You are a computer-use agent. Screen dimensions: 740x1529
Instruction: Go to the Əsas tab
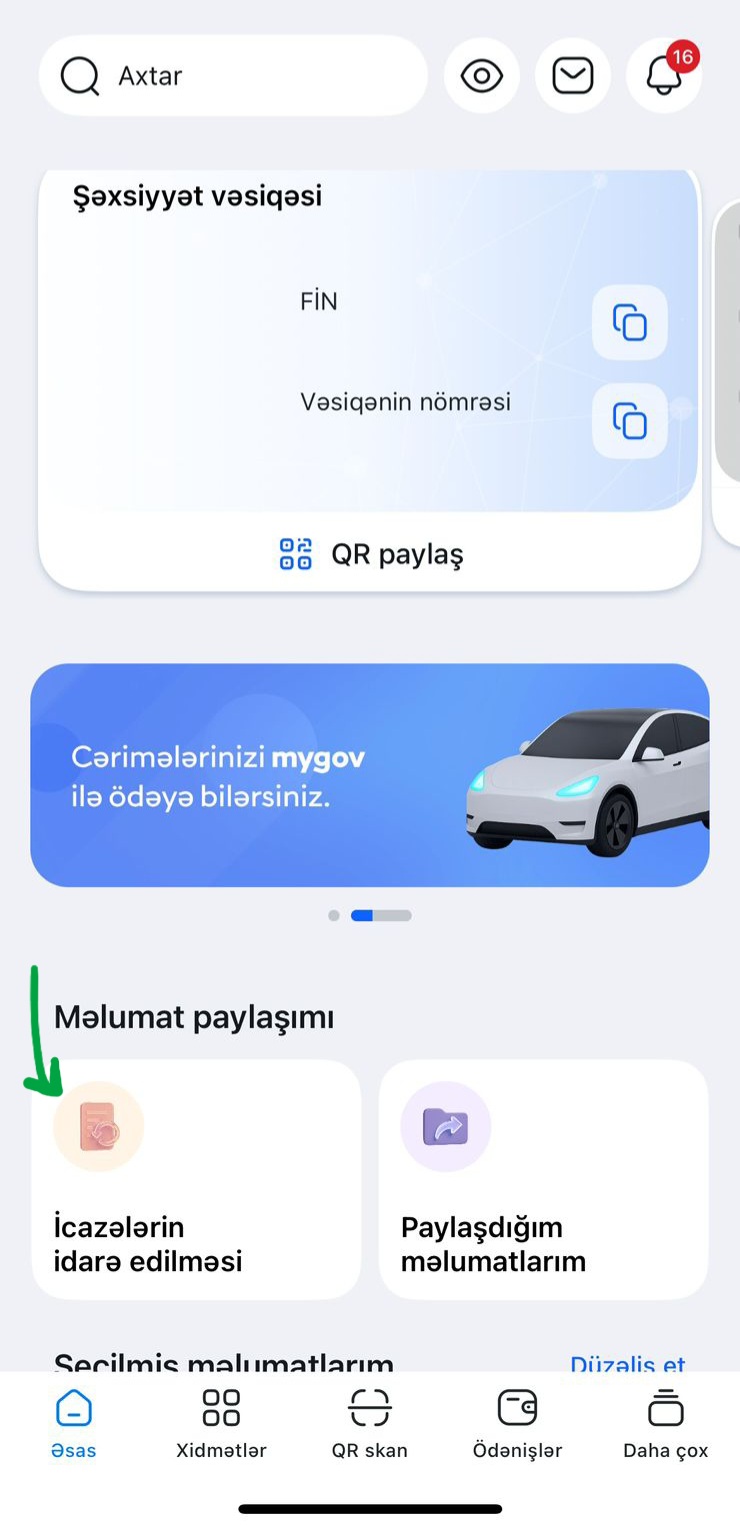coord(74,1422)
